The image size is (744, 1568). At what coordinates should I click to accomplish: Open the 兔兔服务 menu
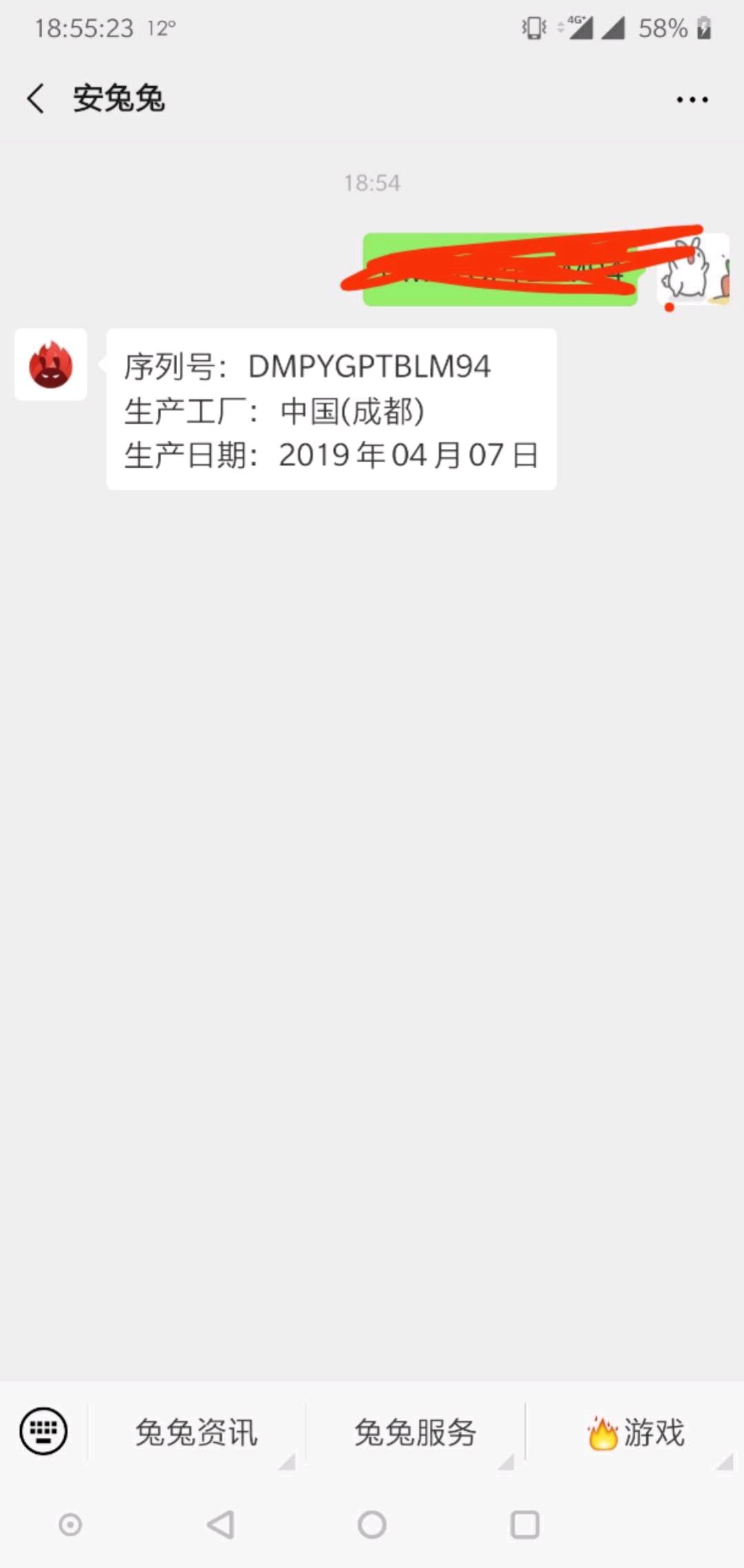coord(415,1432)
